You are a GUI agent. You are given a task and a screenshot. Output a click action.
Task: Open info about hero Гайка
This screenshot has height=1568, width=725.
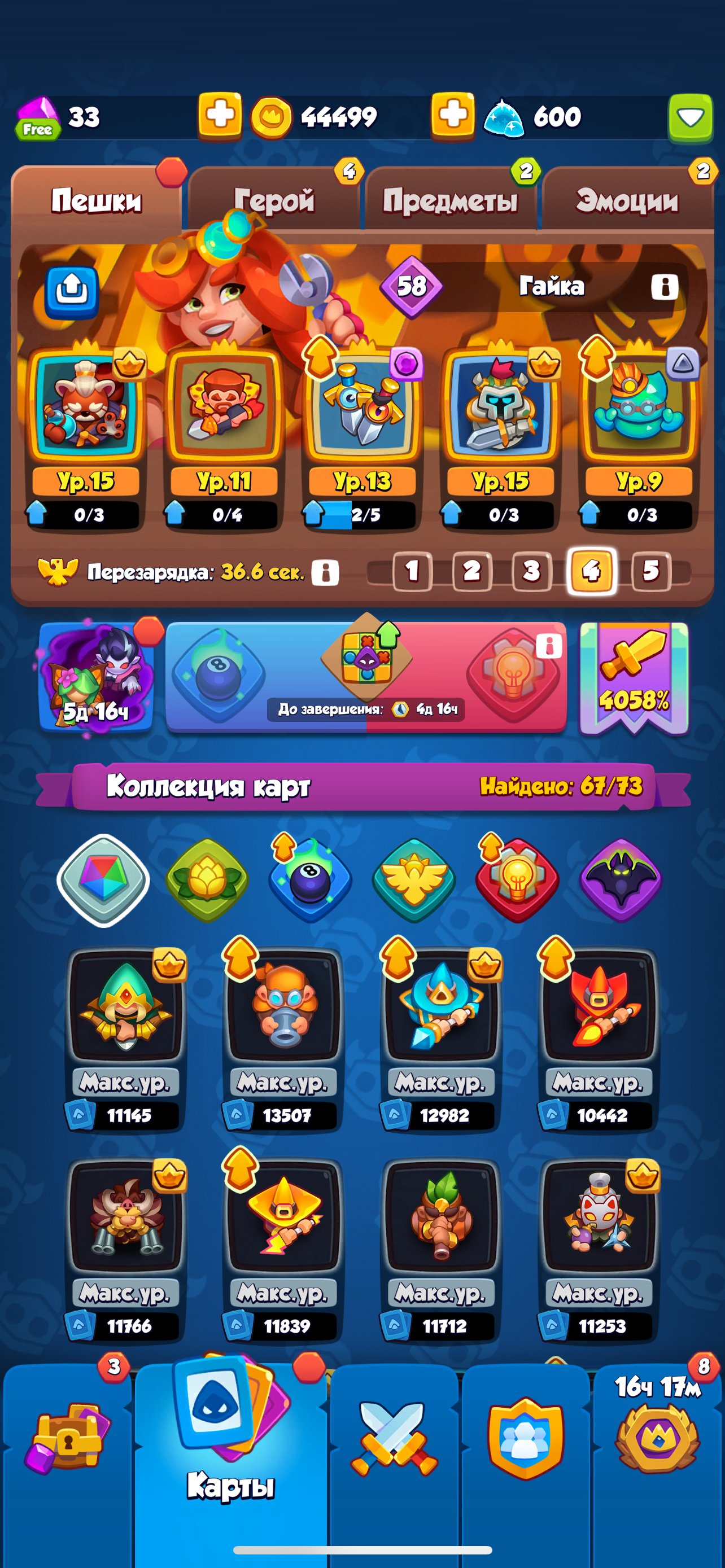coord(664,286)
